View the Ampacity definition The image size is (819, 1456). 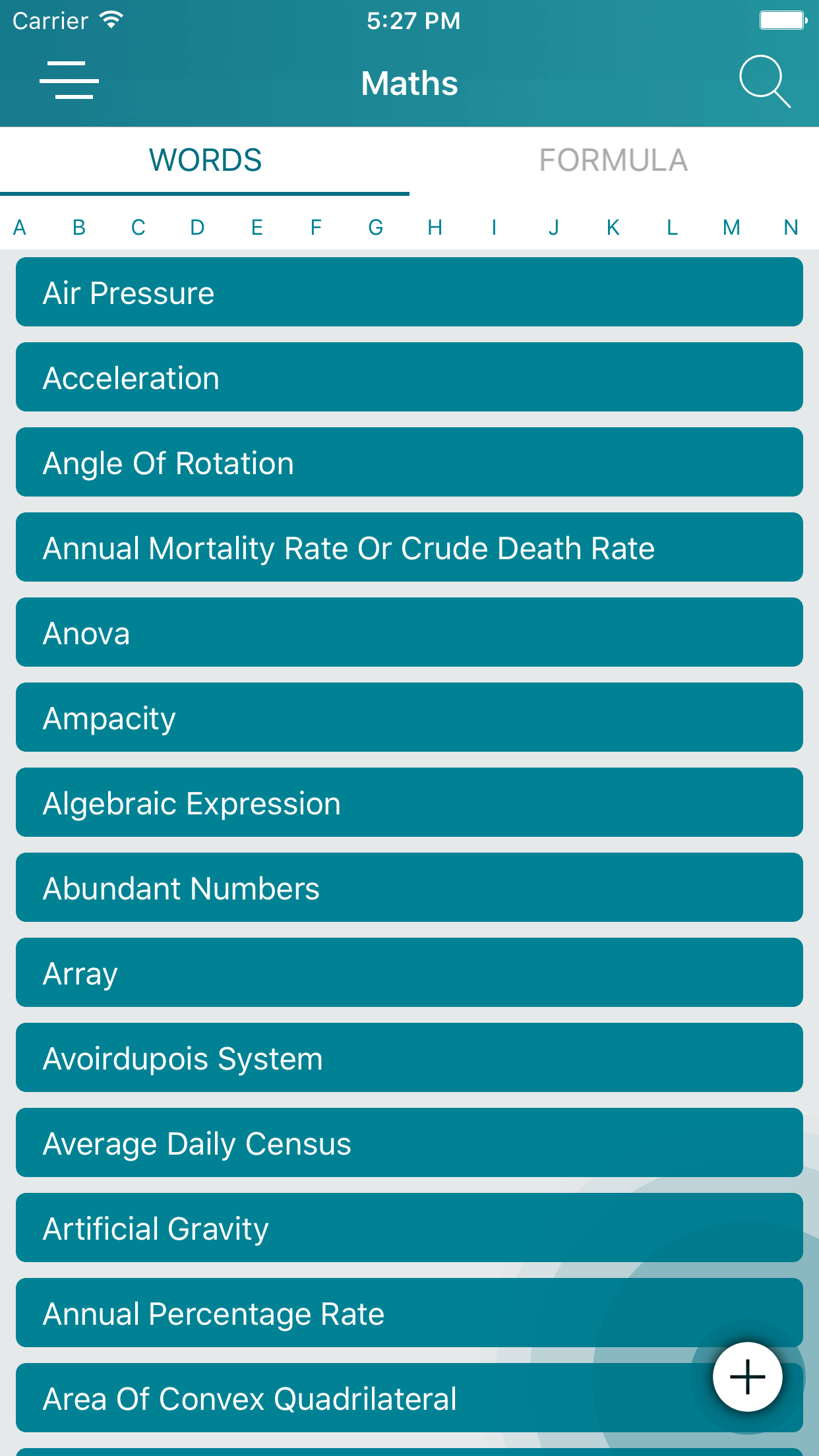tap(409, 717)
